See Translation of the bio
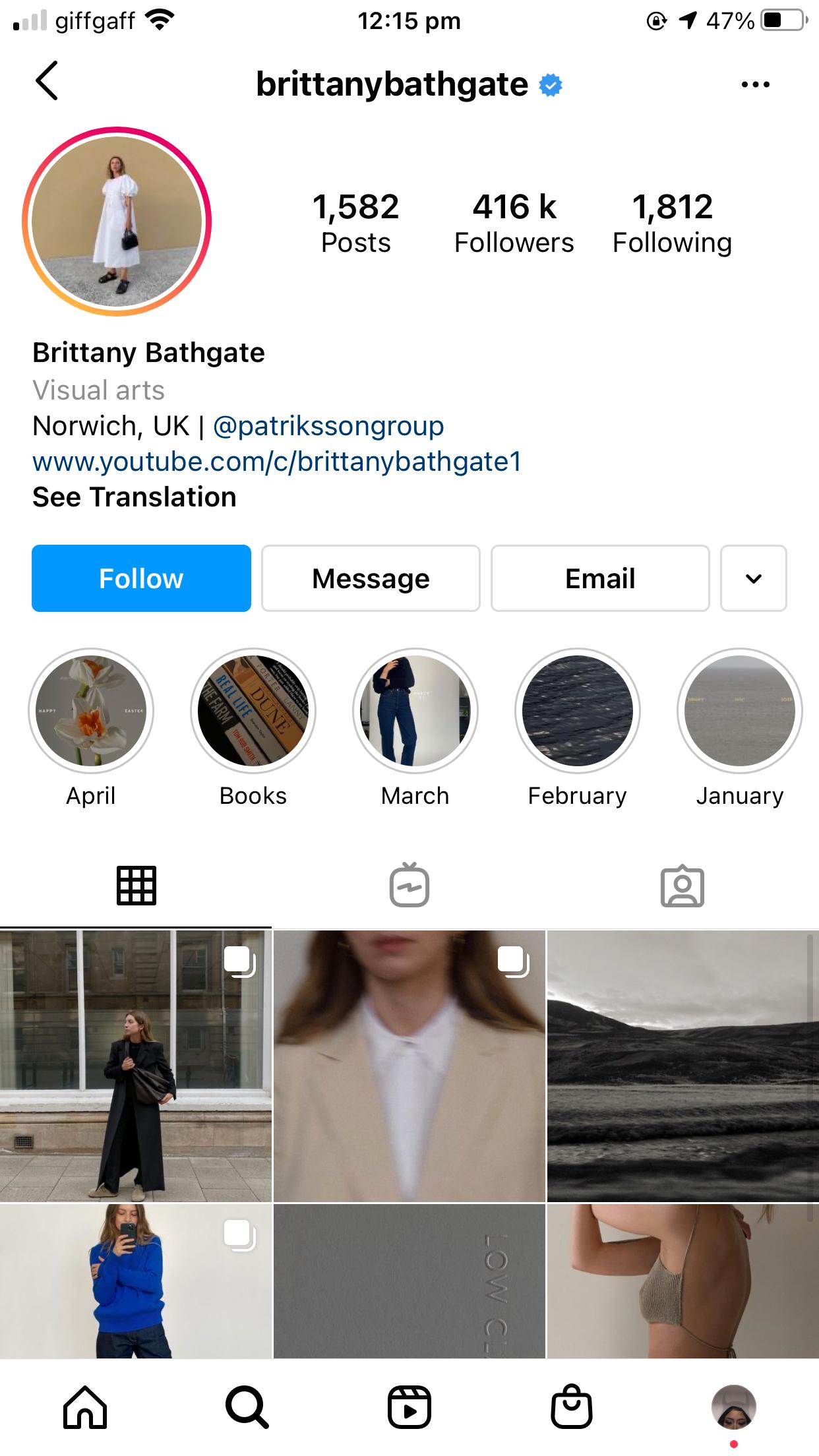This screenshot has height=1456, width=819. tap(135, 497)
